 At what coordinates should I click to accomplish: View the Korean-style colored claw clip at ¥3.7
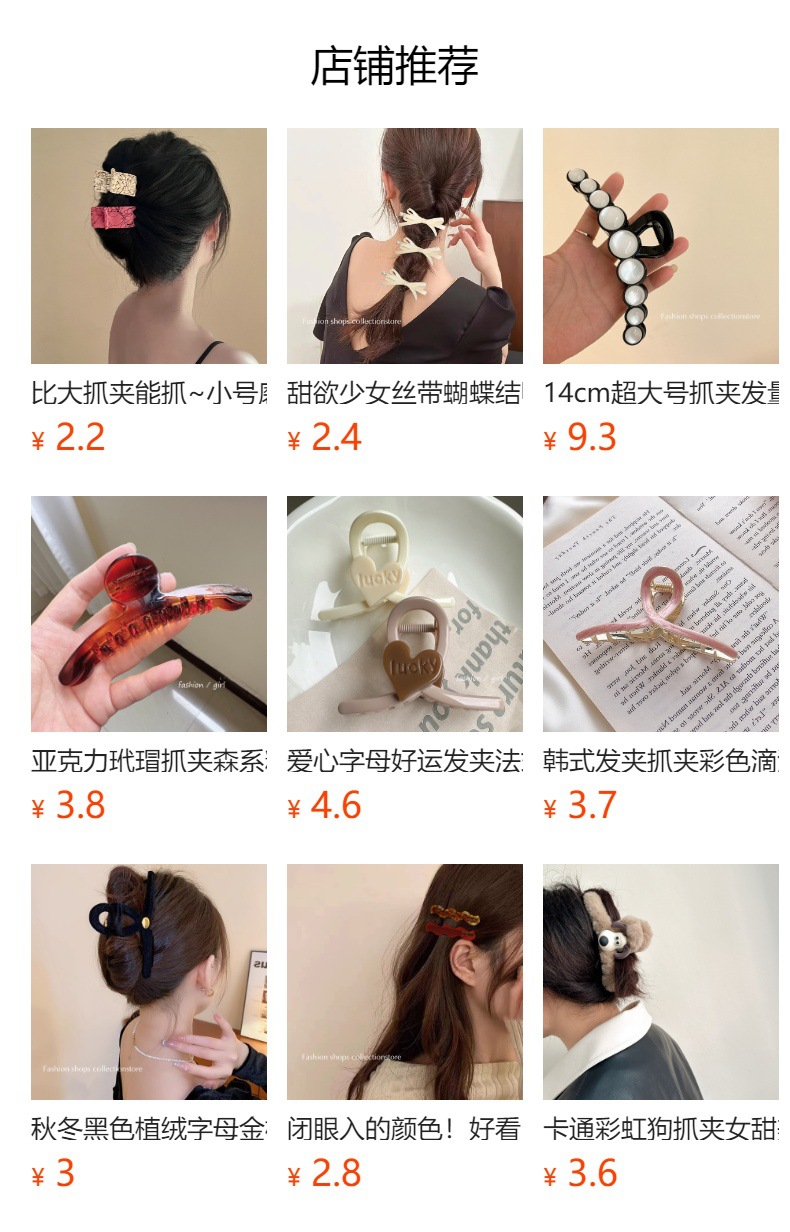[660, 614]
